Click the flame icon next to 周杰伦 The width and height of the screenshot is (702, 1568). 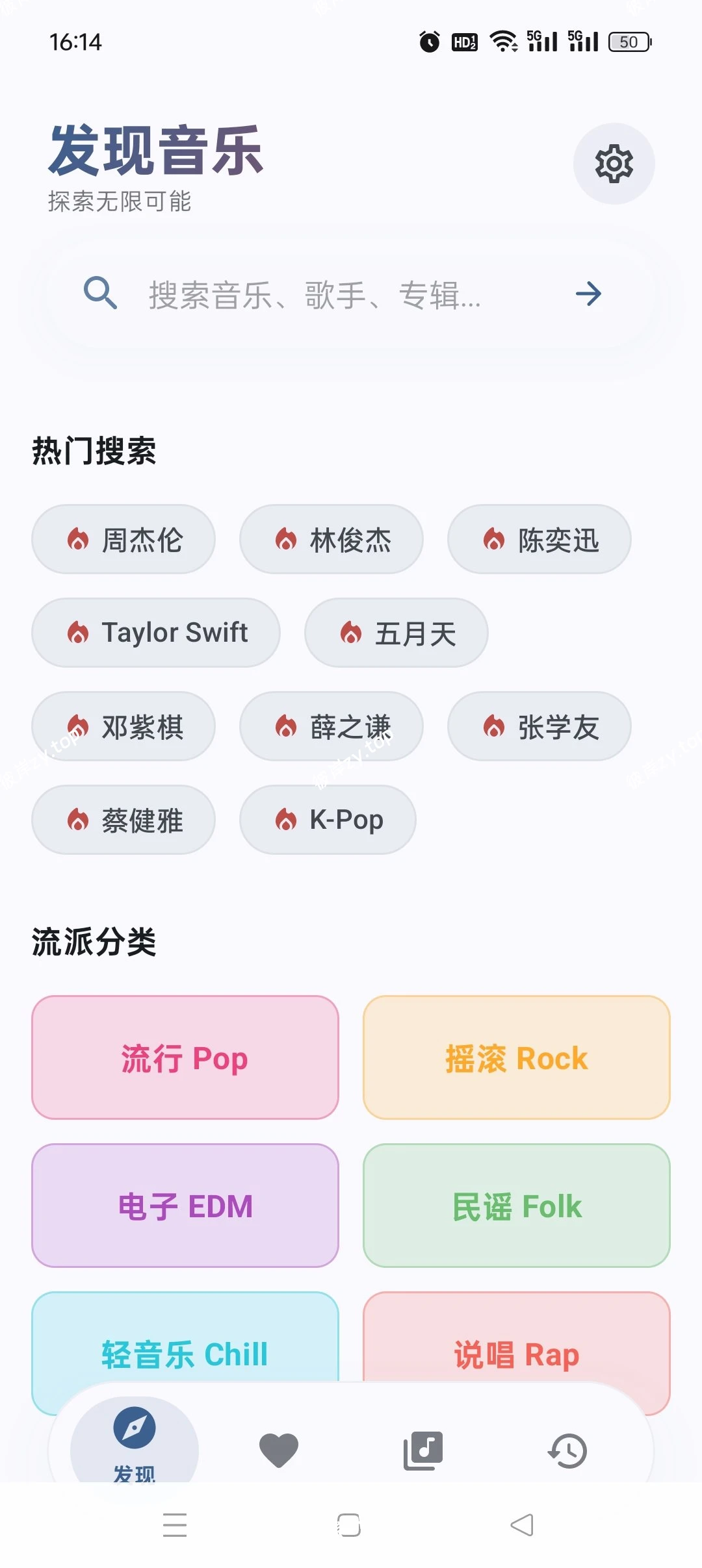79,540
